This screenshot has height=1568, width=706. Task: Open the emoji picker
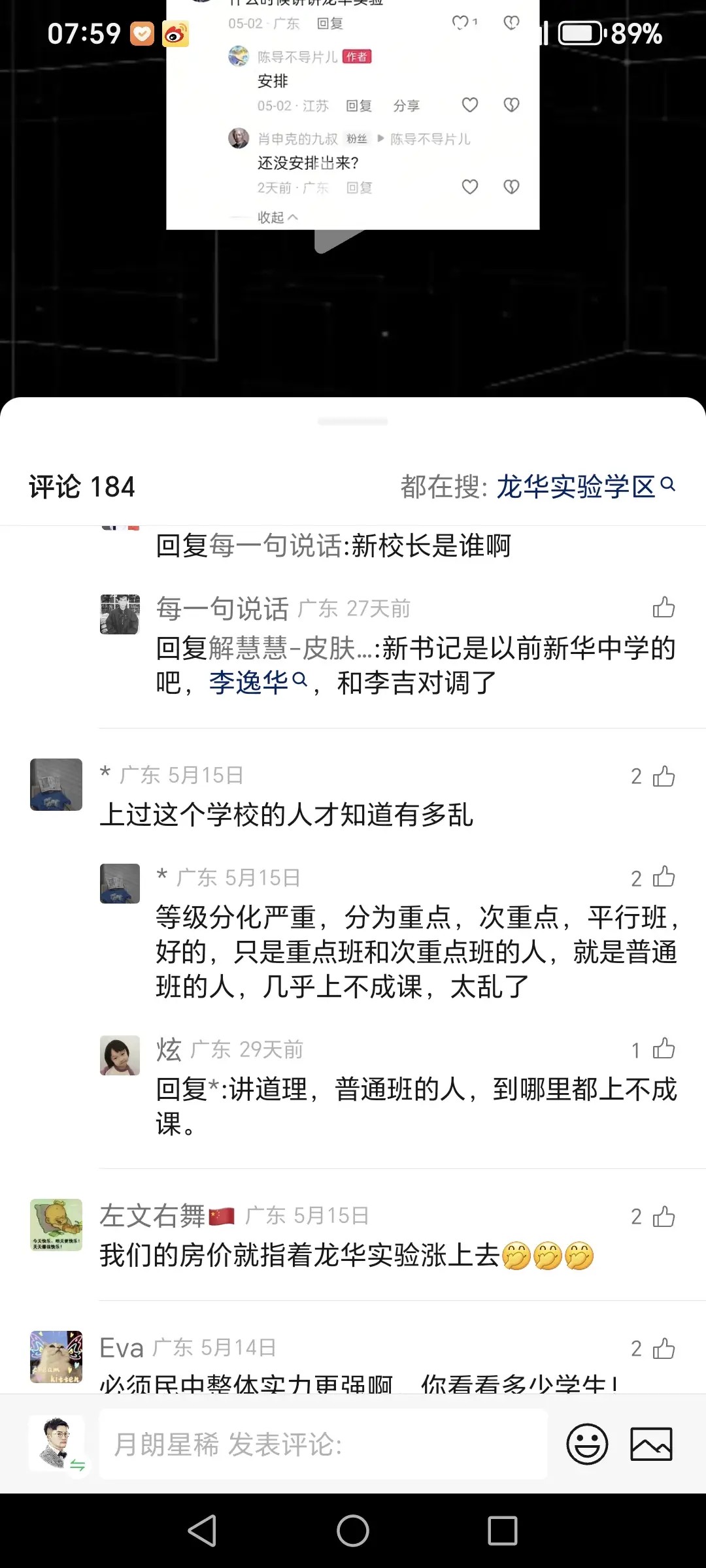point(587,1444)
